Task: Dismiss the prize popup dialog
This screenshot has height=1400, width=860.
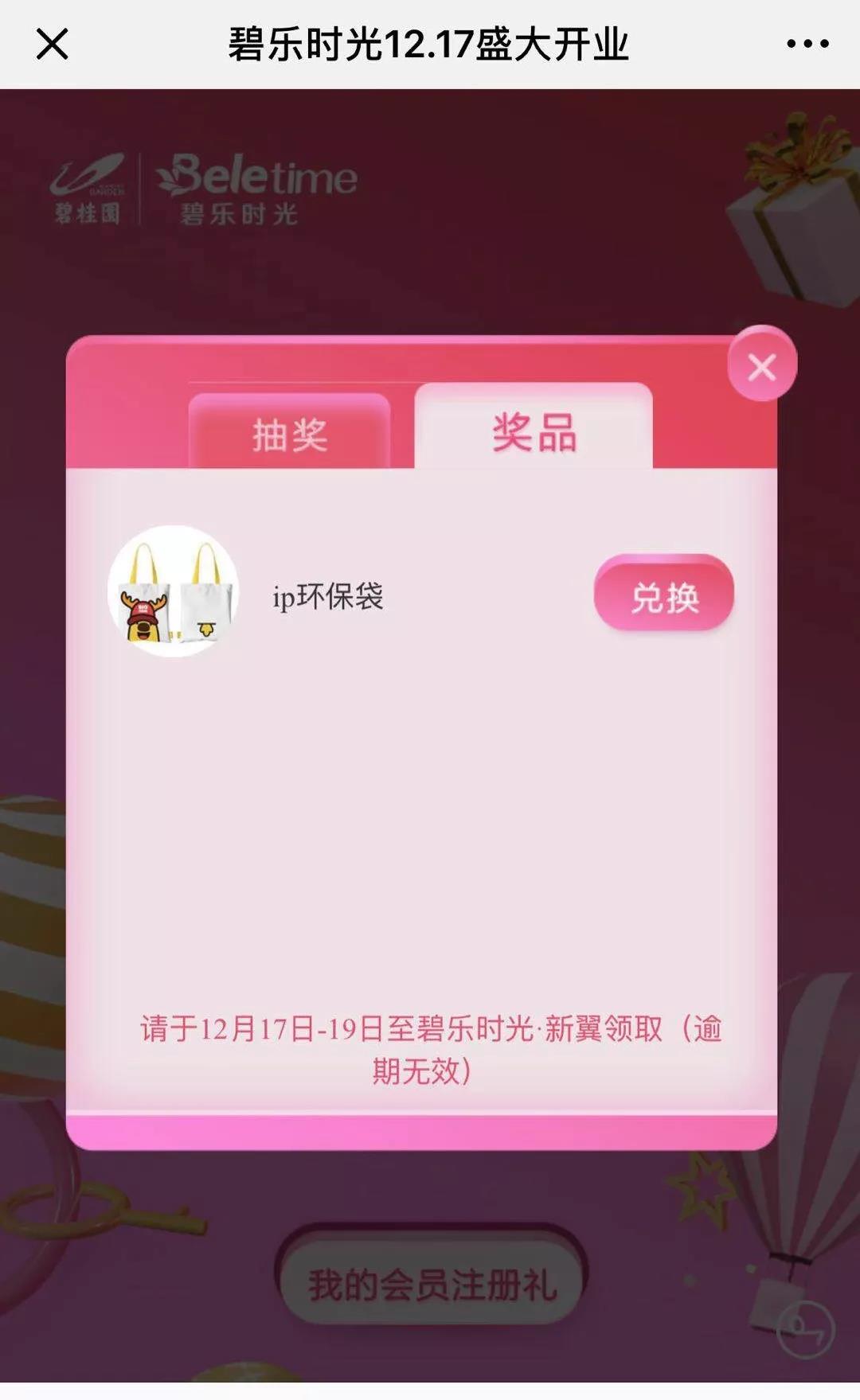Action: (x=762, y=367)
